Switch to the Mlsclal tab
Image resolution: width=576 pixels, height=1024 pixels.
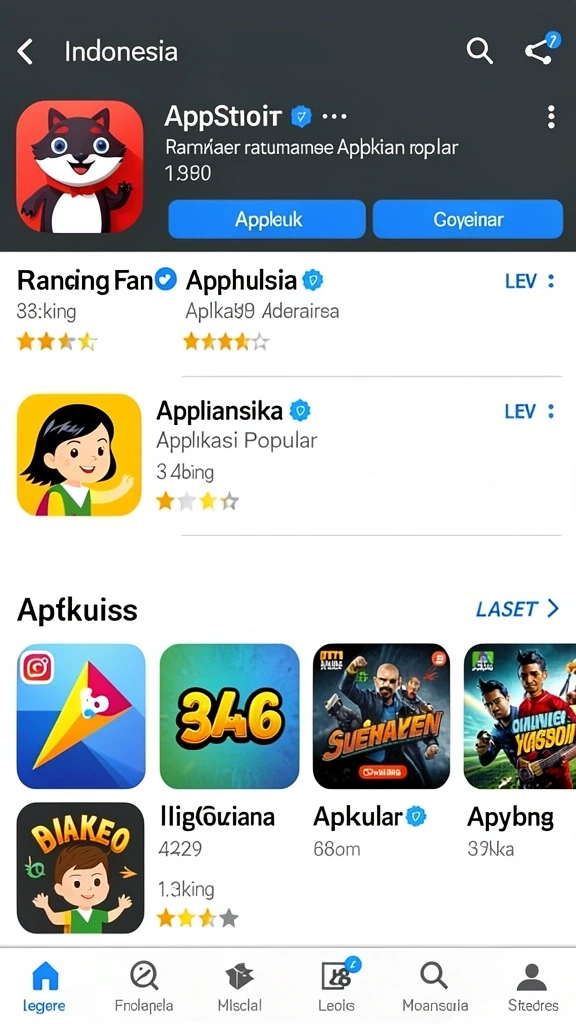click(x=240, y=987)
